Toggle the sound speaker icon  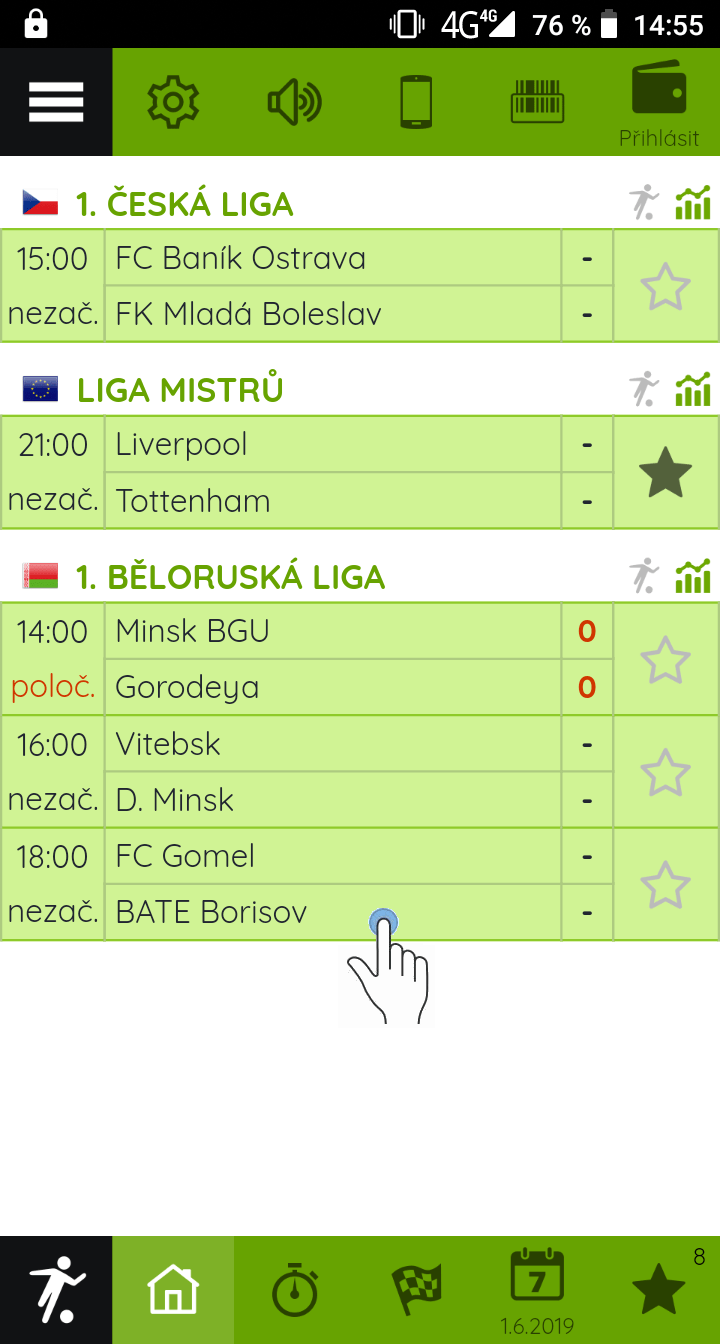pos(294,102)
